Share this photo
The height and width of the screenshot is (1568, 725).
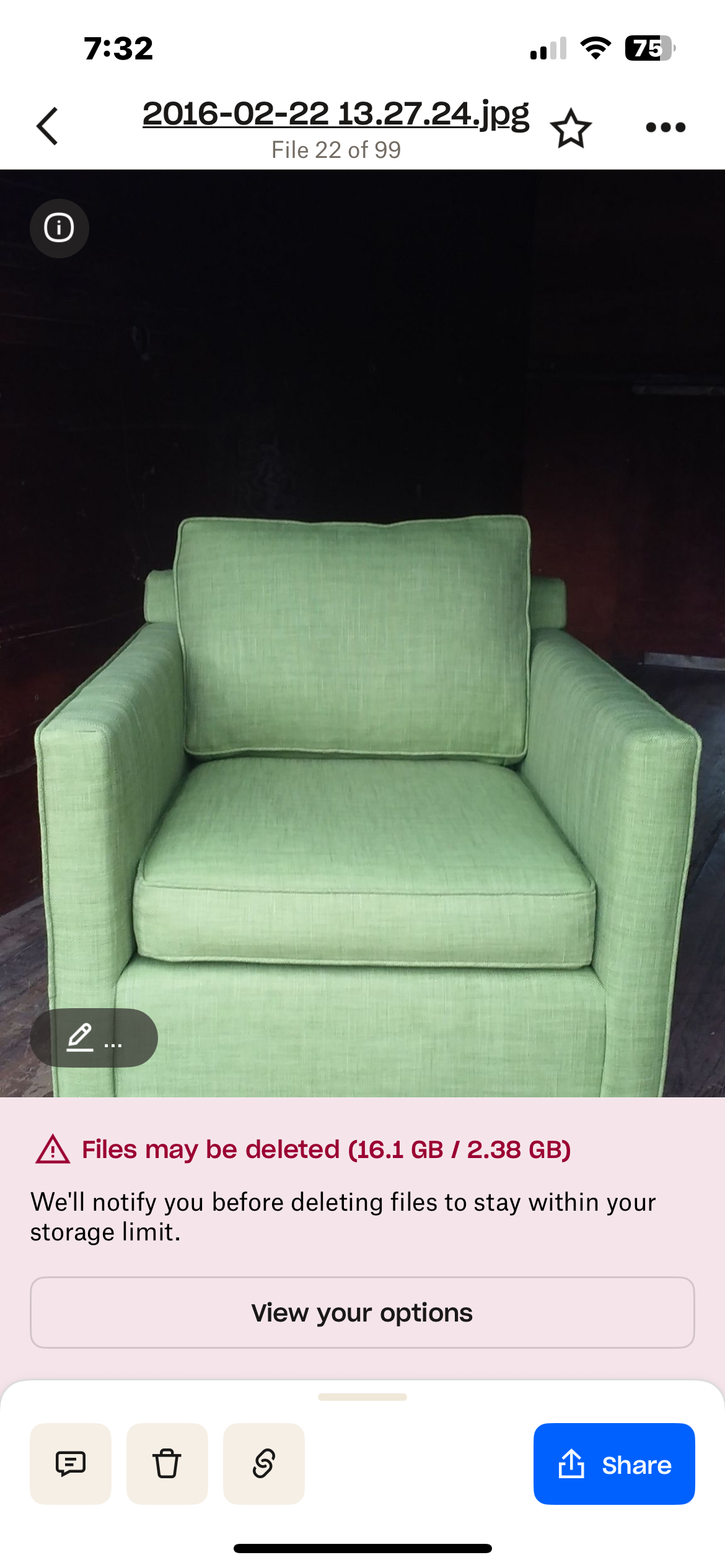click(613, 1463)
